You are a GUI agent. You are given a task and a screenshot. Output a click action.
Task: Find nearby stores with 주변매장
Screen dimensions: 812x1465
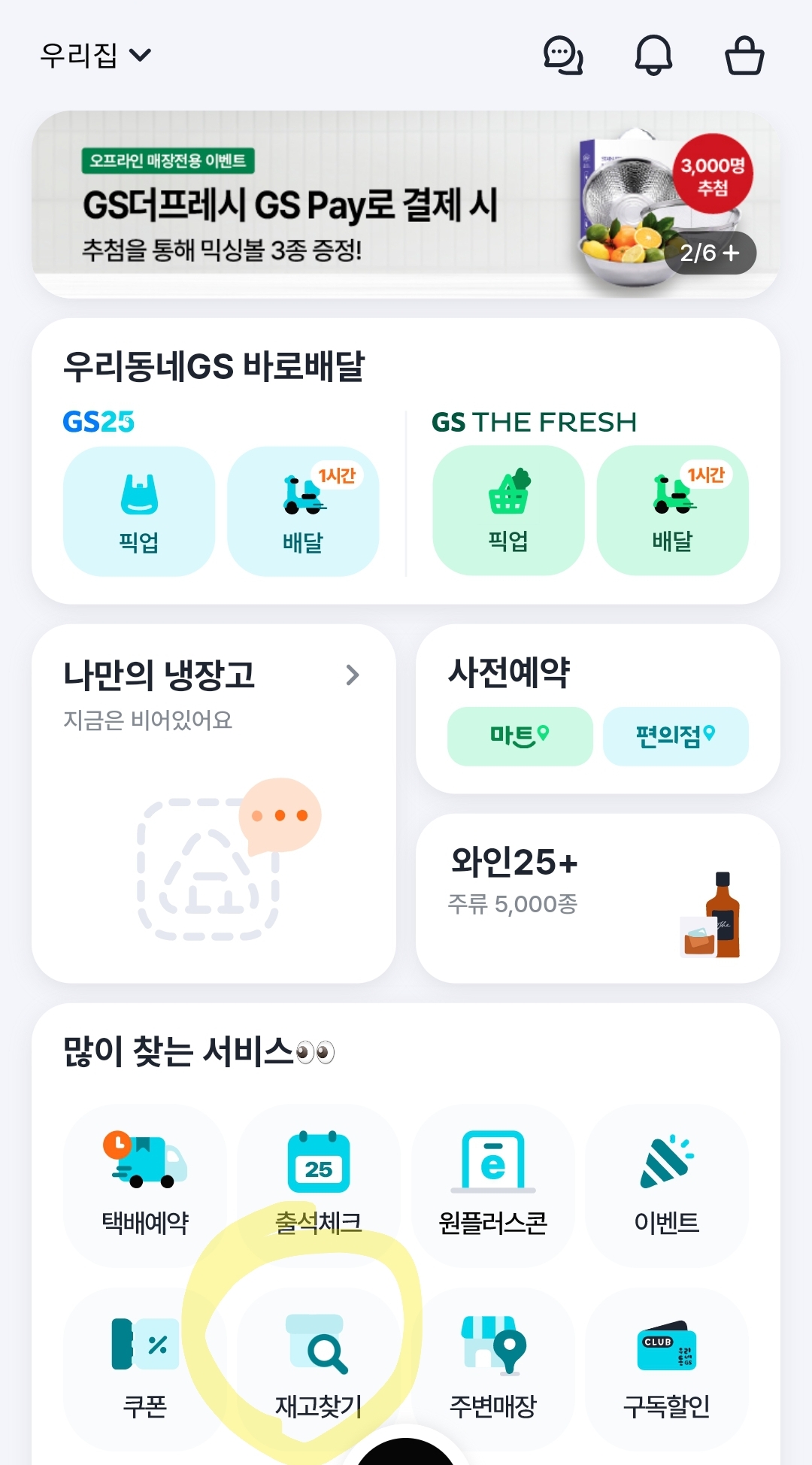point(493,1369)
